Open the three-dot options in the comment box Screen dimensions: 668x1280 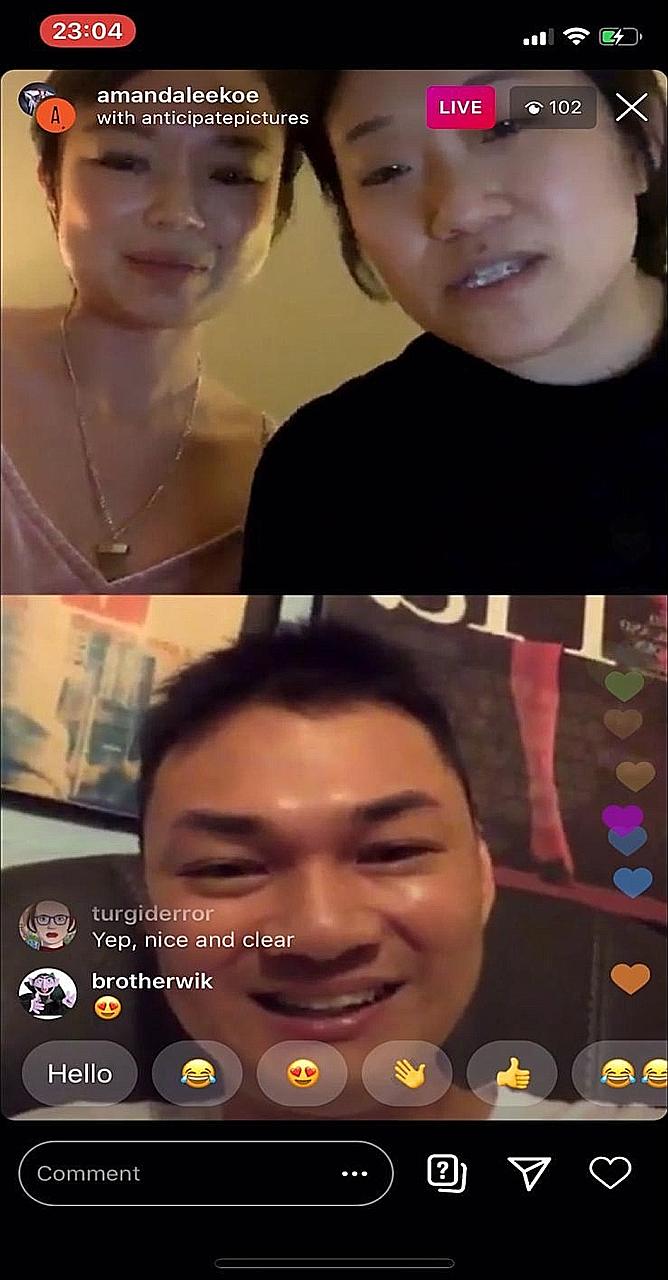(354, 1173)
